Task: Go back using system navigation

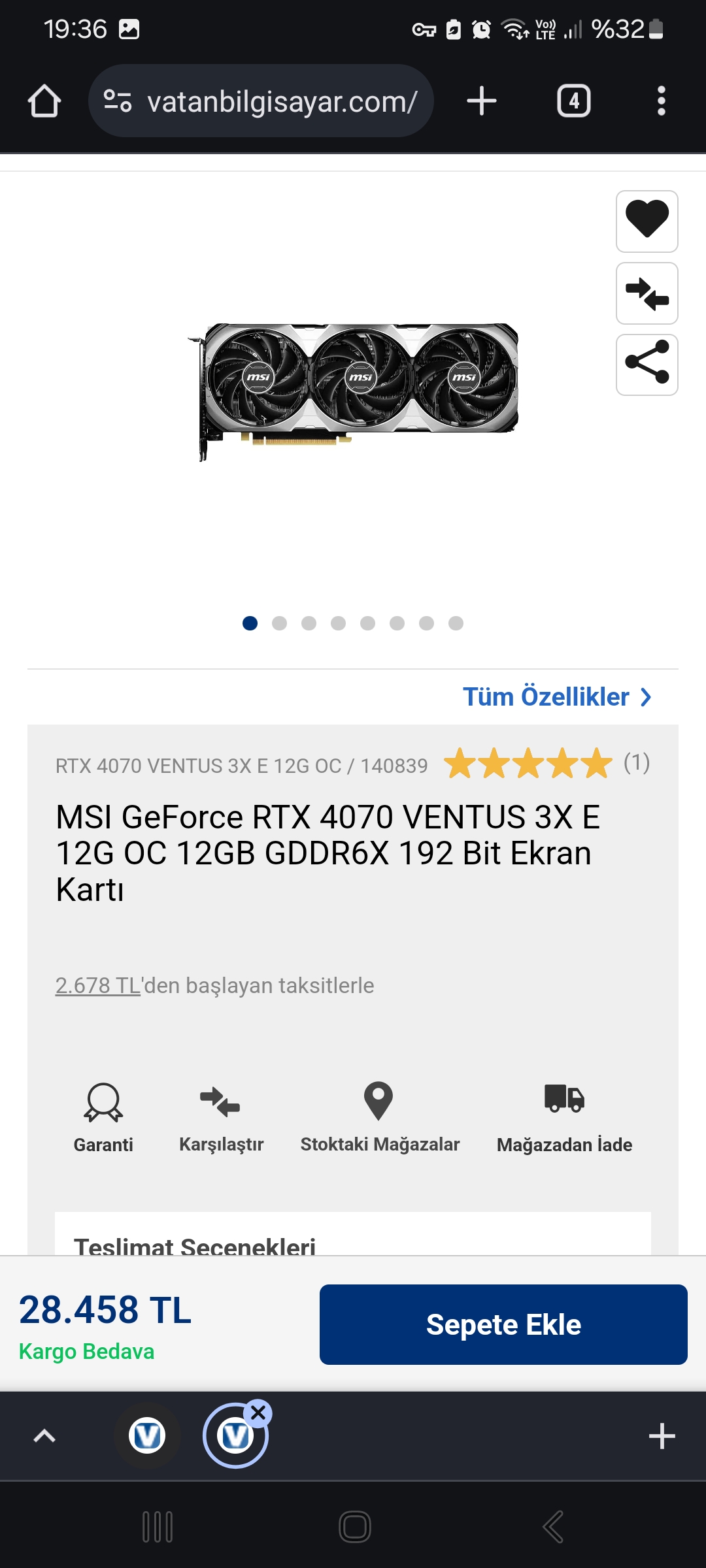Action: [553, 1527]
